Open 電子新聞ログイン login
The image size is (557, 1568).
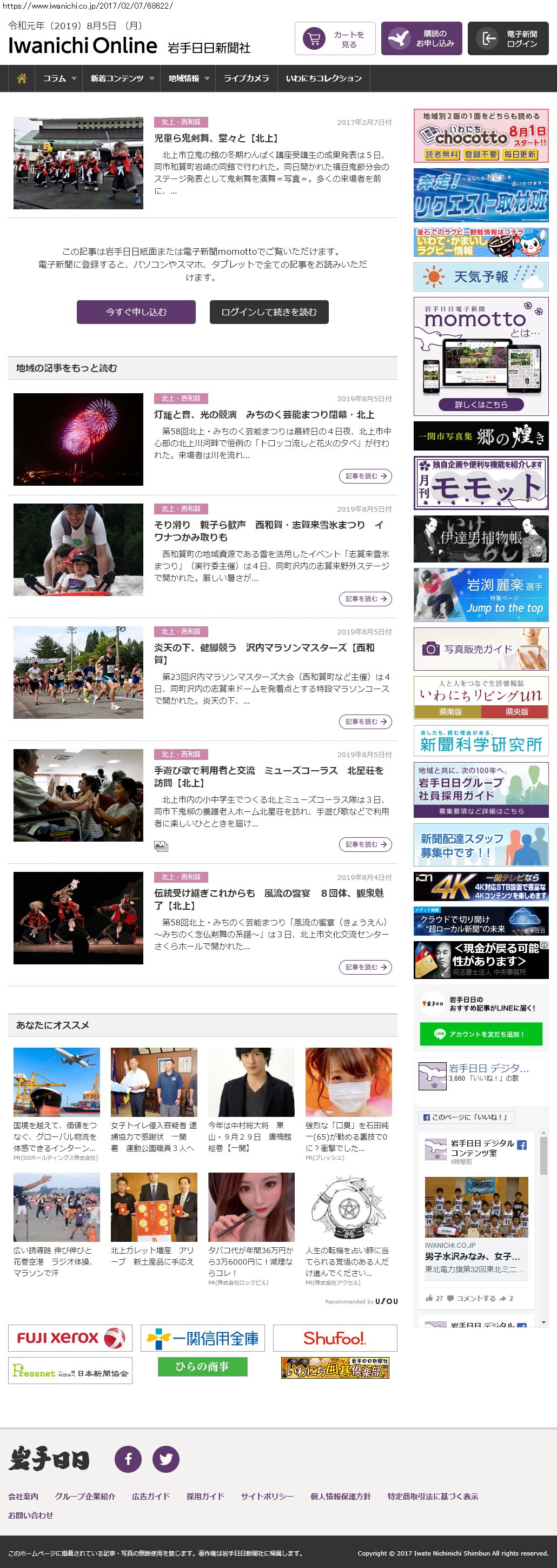point(508,39)
